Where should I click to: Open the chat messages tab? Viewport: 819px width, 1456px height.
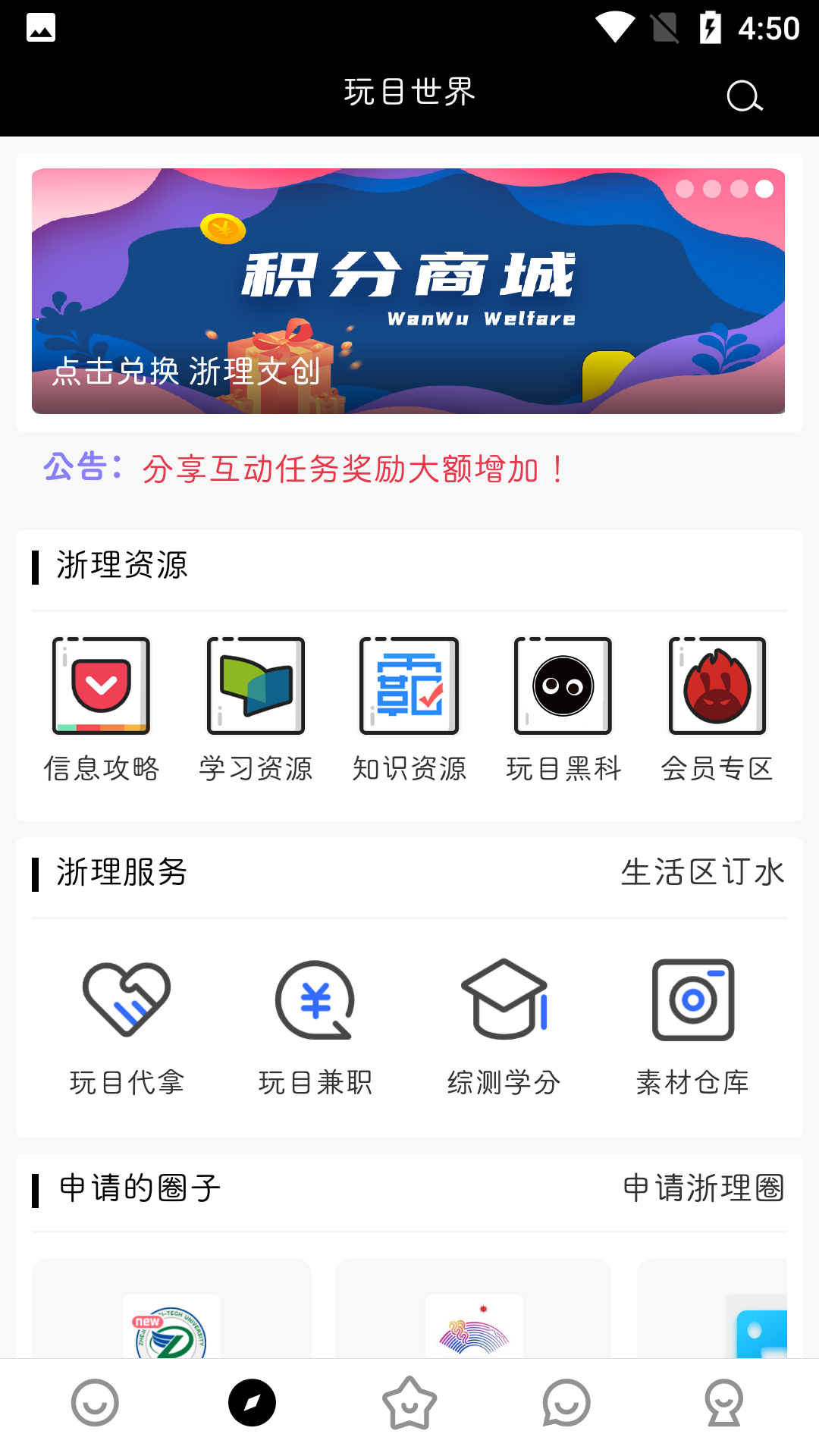pyautogui.click(x=566, y=1402)
